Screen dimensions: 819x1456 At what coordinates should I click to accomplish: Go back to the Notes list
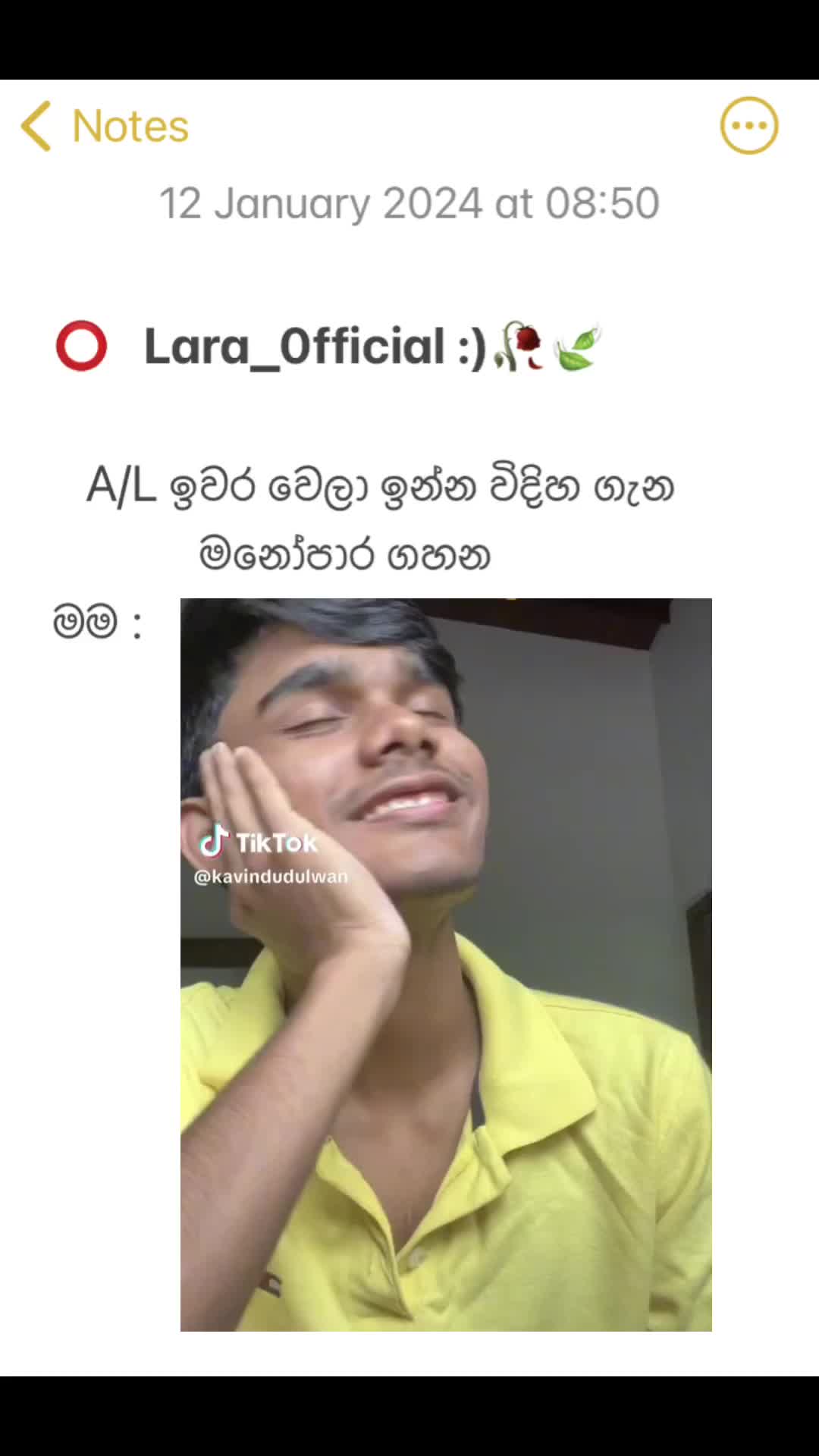tap(105, 126)
